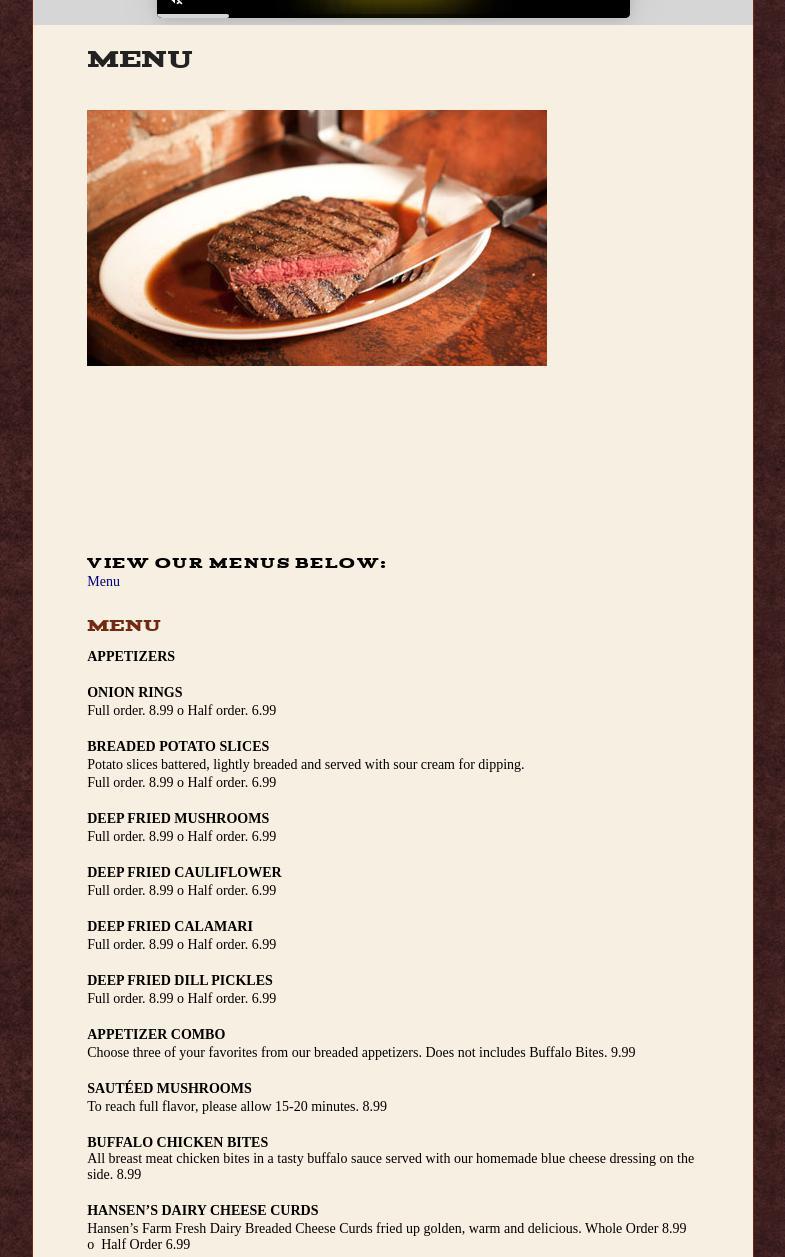The width and height of the screenshot is (785, 1257).
Task: Unmute the video player at top
Action: (176, 3)
